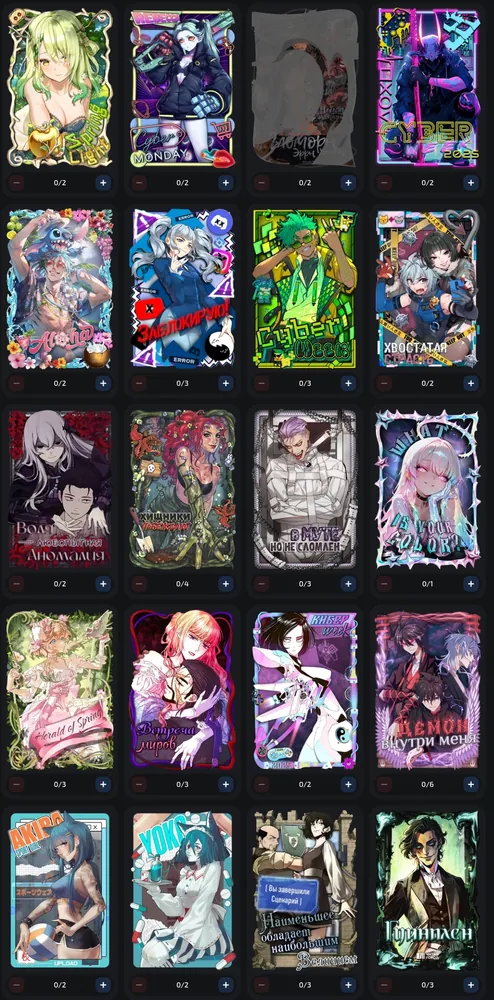The width and height of the screenshot is (494, 1000).
Task: Increase count under the Cyber Week 2025 card
Action: tap(470, 183)
